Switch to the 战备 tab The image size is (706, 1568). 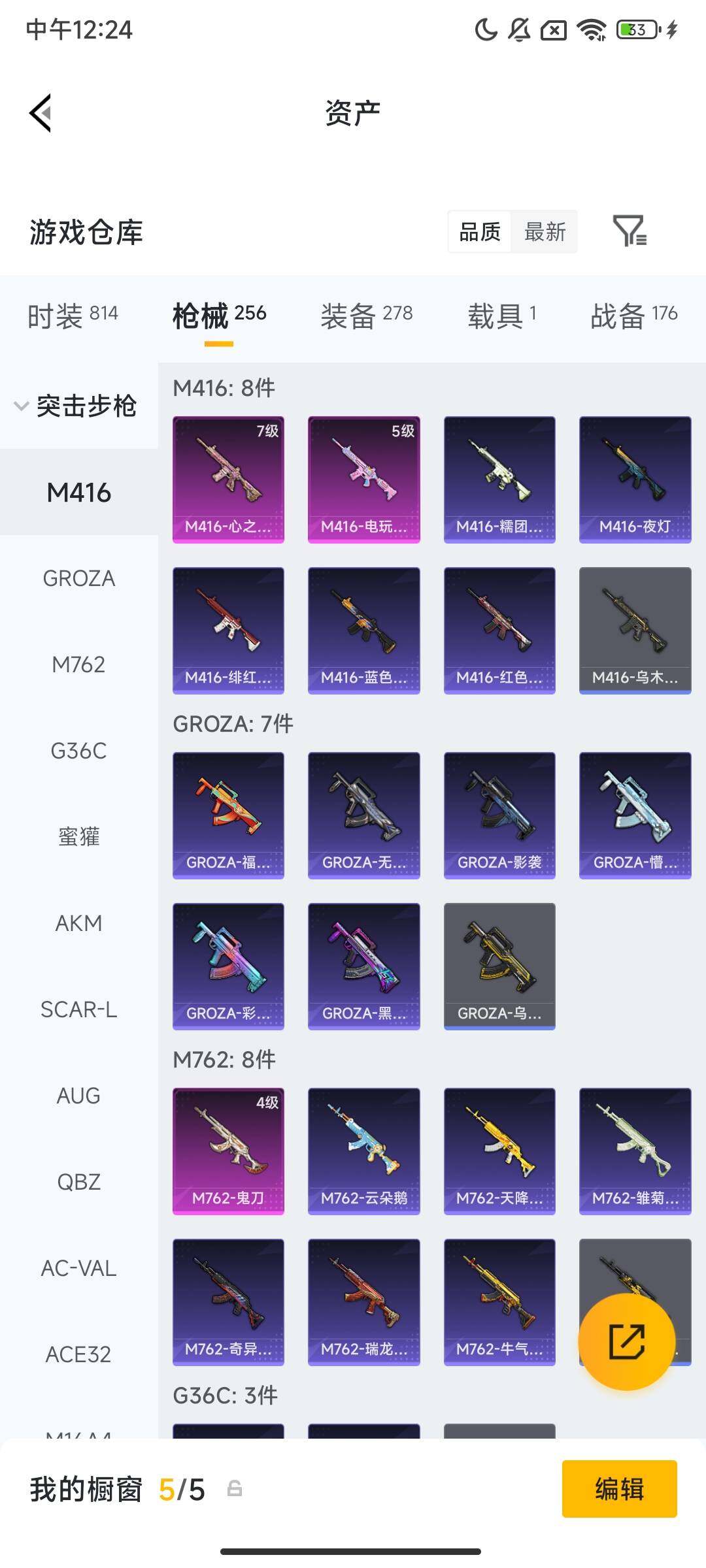pyautogui.click(x=633, y=316)
